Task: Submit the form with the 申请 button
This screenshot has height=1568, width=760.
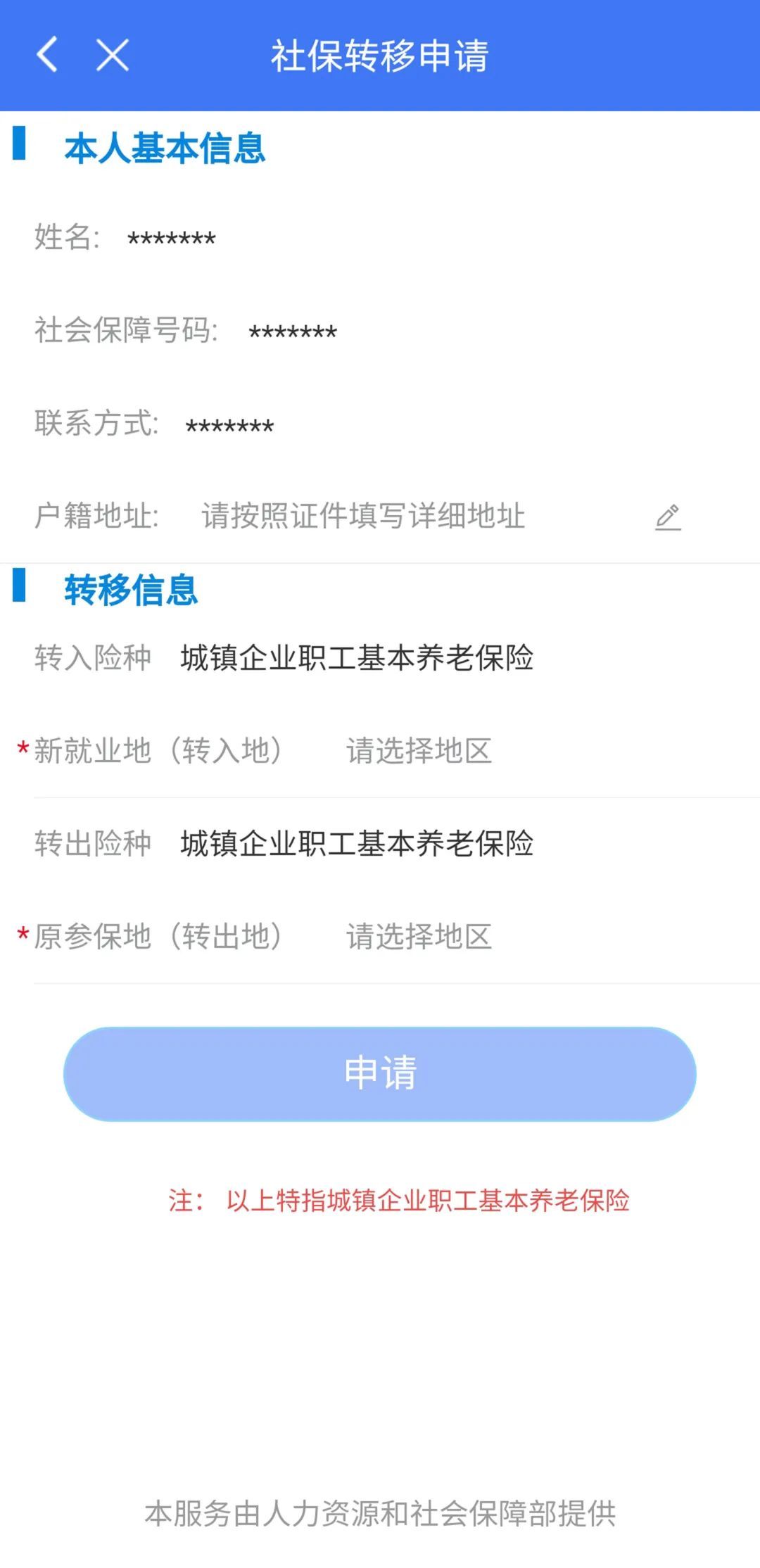Action: pyautogui.click(x=380, y=1073)
